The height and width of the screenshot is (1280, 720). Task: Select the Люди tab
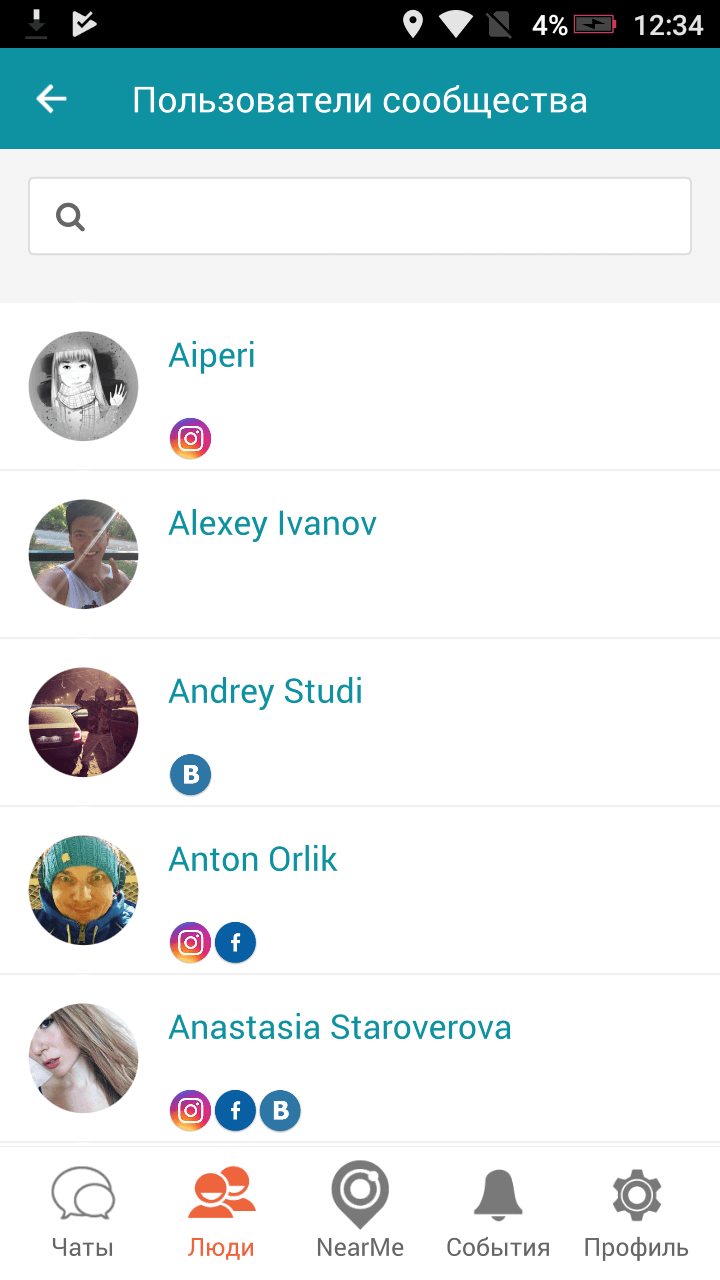(x=221, y=1212)
